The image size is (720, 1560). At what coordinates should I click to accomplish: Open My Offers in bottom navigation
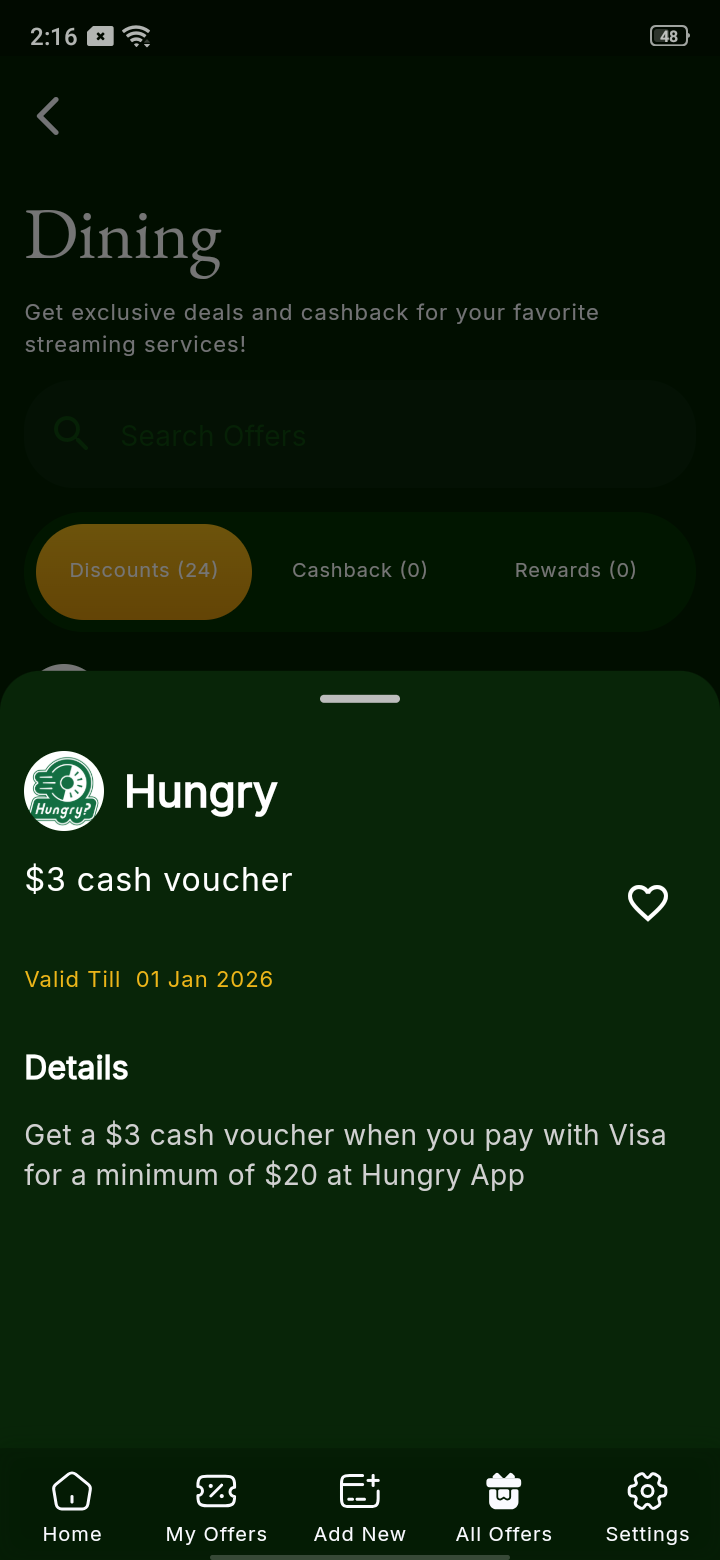216,1506
